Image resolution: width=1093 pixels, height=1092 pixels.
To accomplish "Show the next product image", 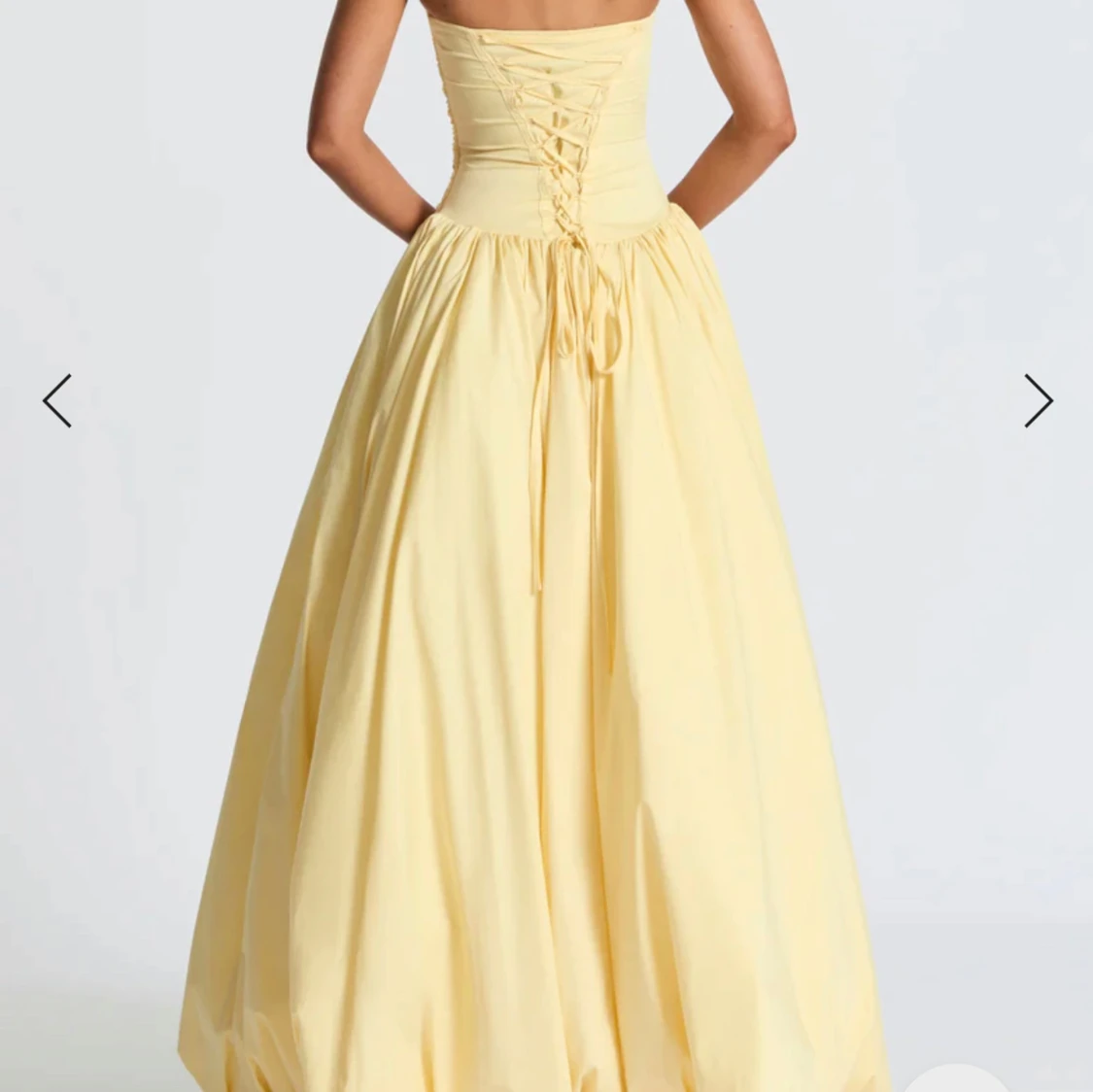I will (1038, 400).
